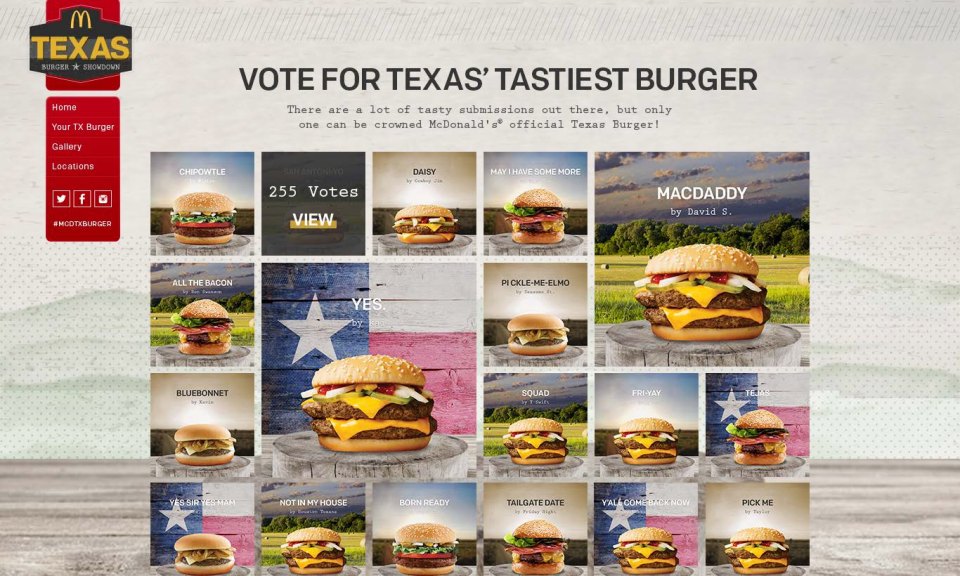Open the Chipotle burger tile
960x576 pixels.
tap(202, 204)
